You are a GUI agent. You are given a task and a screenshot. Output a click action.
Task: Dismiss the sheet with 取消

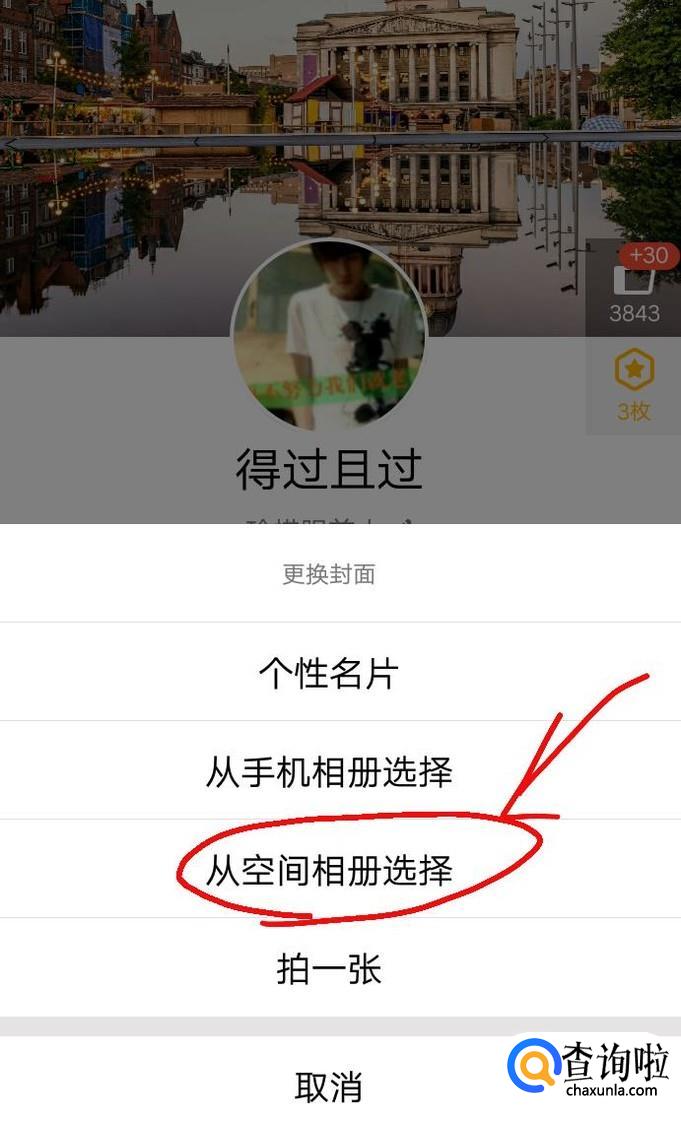(329, 1086)
